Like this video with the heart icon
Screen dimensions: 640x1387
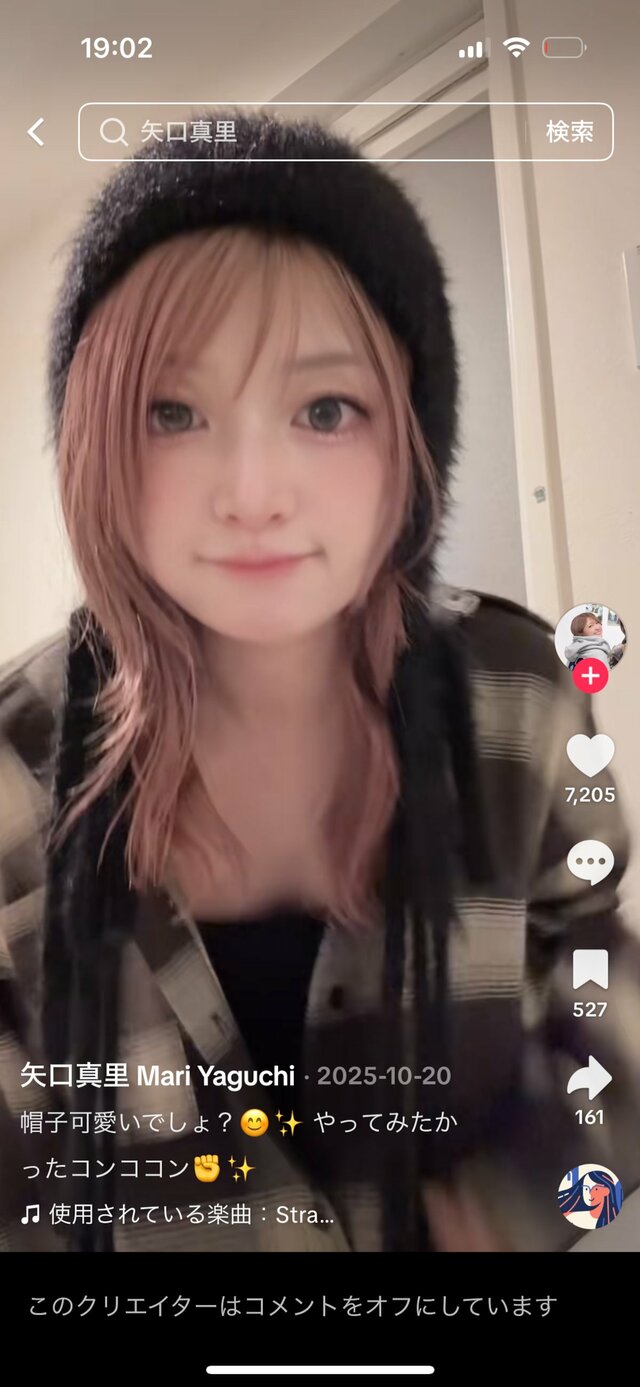[590, 756]
